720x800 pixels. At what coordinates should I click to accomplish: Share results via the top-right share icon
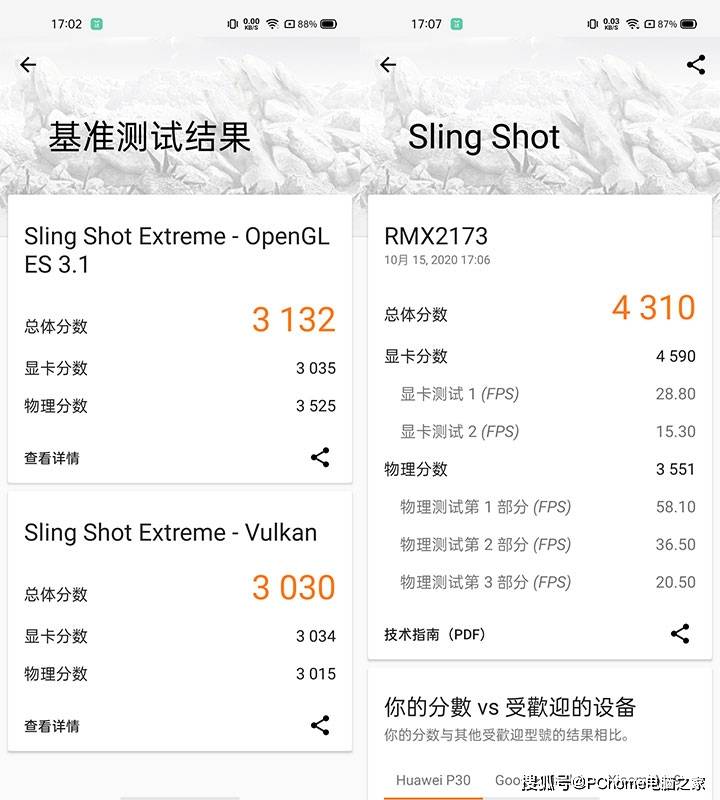(x=697, y=63)
